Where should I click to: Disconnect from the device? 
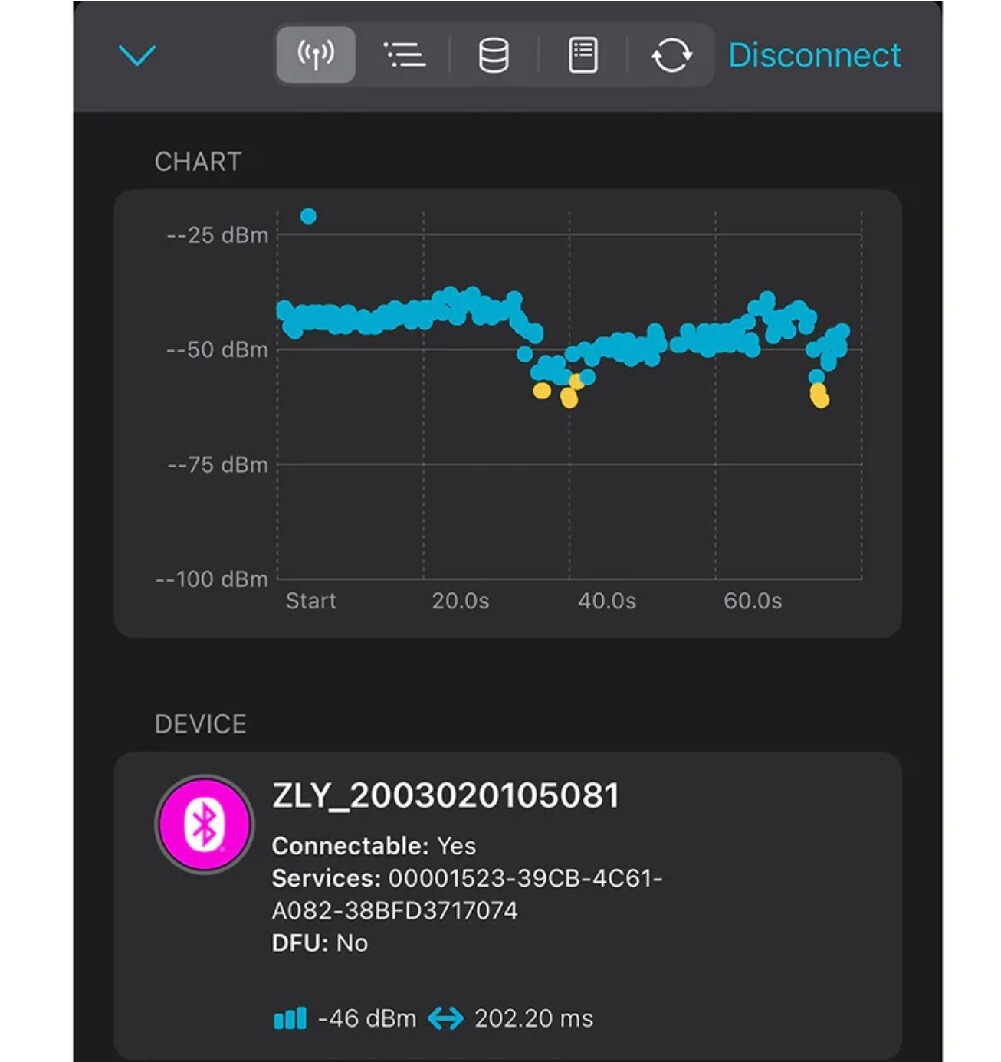814,55
